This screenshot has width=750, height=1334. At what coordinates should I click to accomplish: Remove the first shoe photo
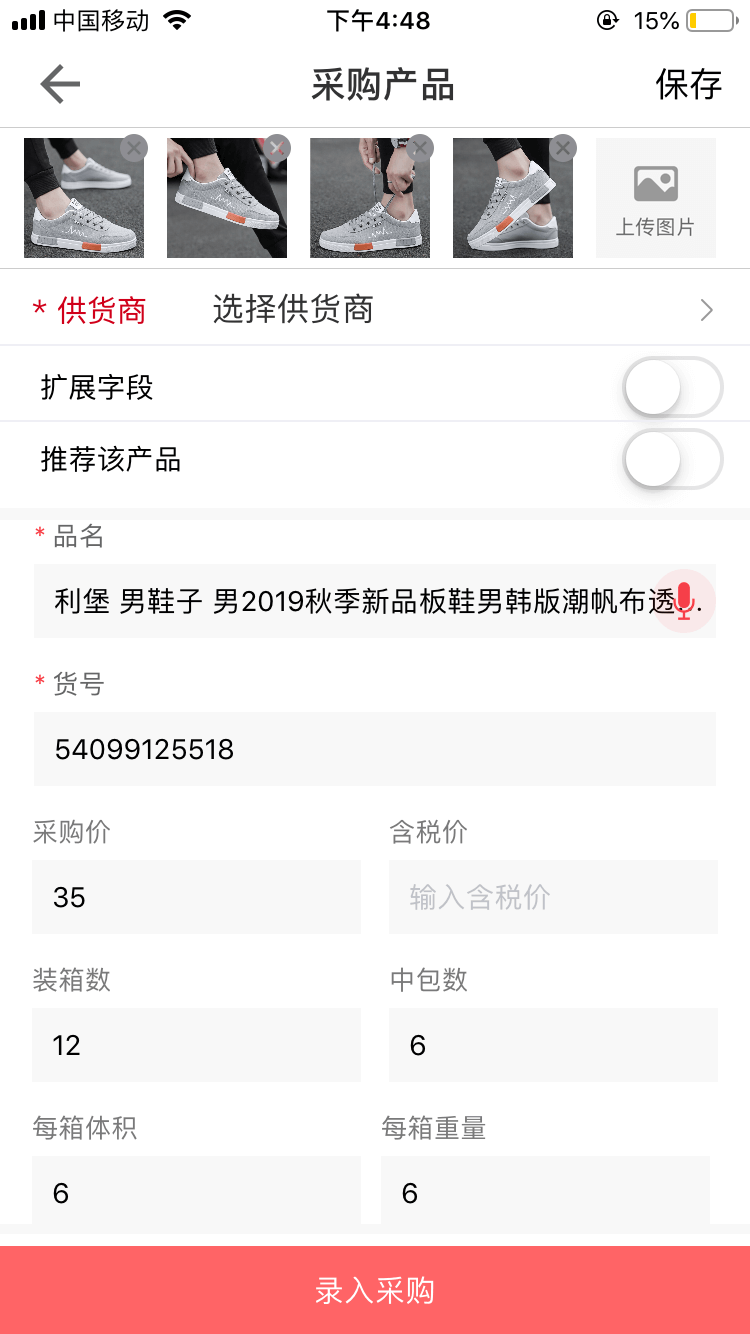pos(134,148)
